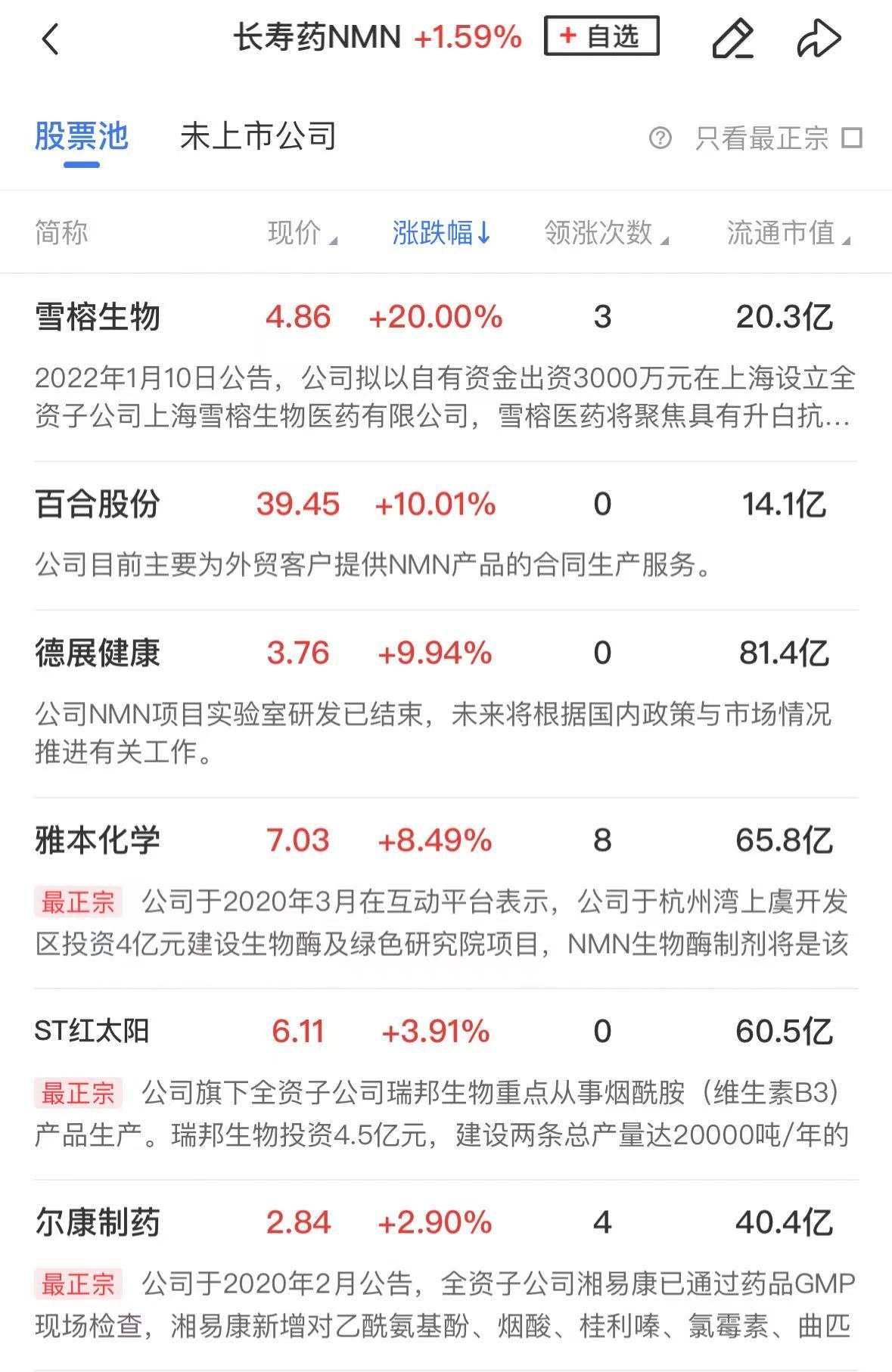
Task: Add 长寿药NMN to 自选 watchlist
Action: (601, 36)
